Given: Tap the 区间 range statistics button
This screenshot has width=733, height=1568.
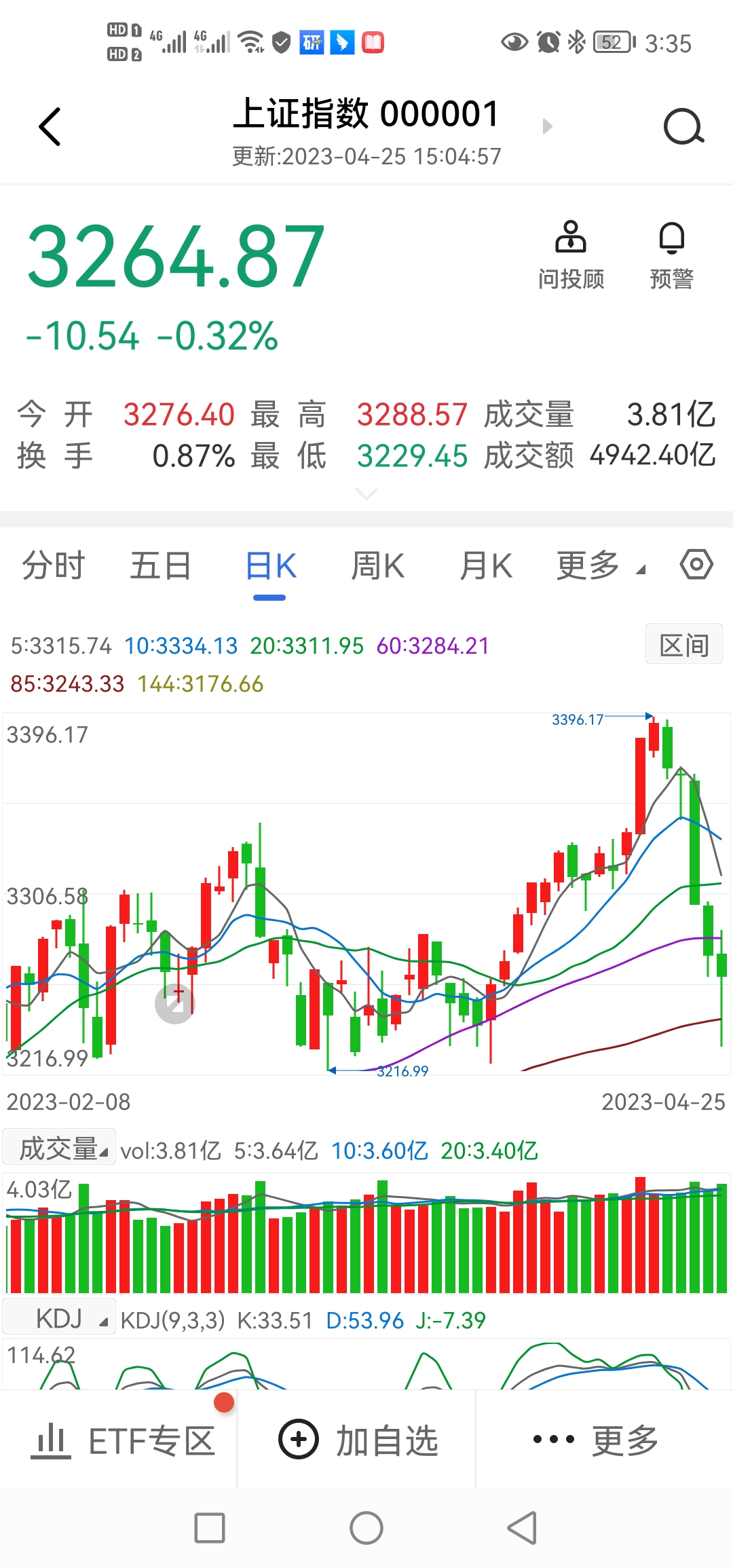Looking at the screenshot, I should 684,644.
